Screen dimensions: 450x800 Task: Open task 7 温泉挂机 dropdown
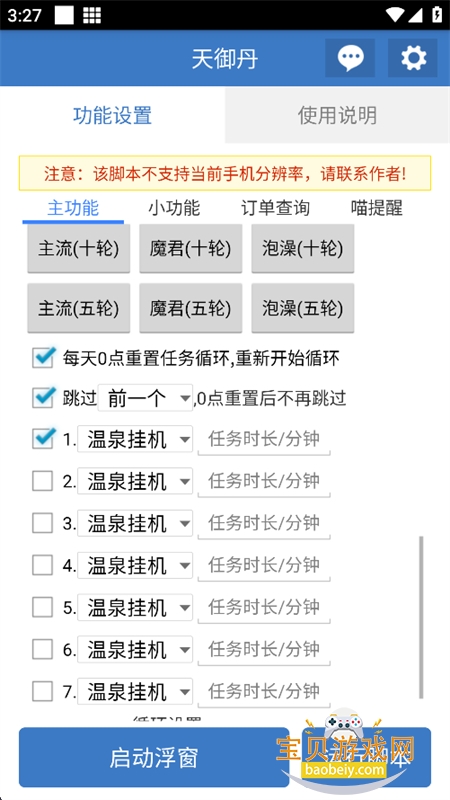tap(135, 692)
